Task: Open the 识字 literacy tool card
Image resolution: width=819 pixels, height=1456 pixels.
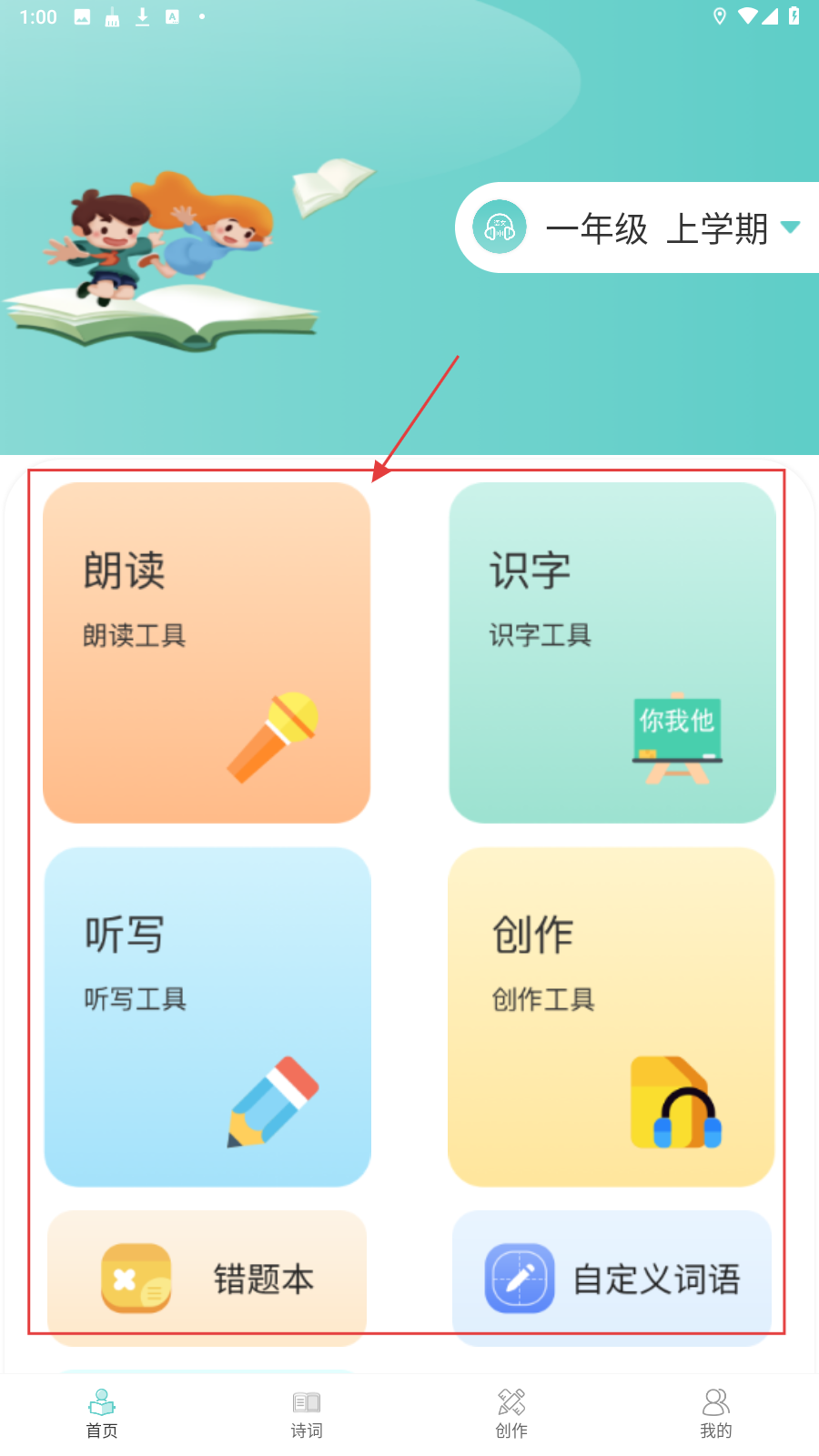Action: point(612,652)
